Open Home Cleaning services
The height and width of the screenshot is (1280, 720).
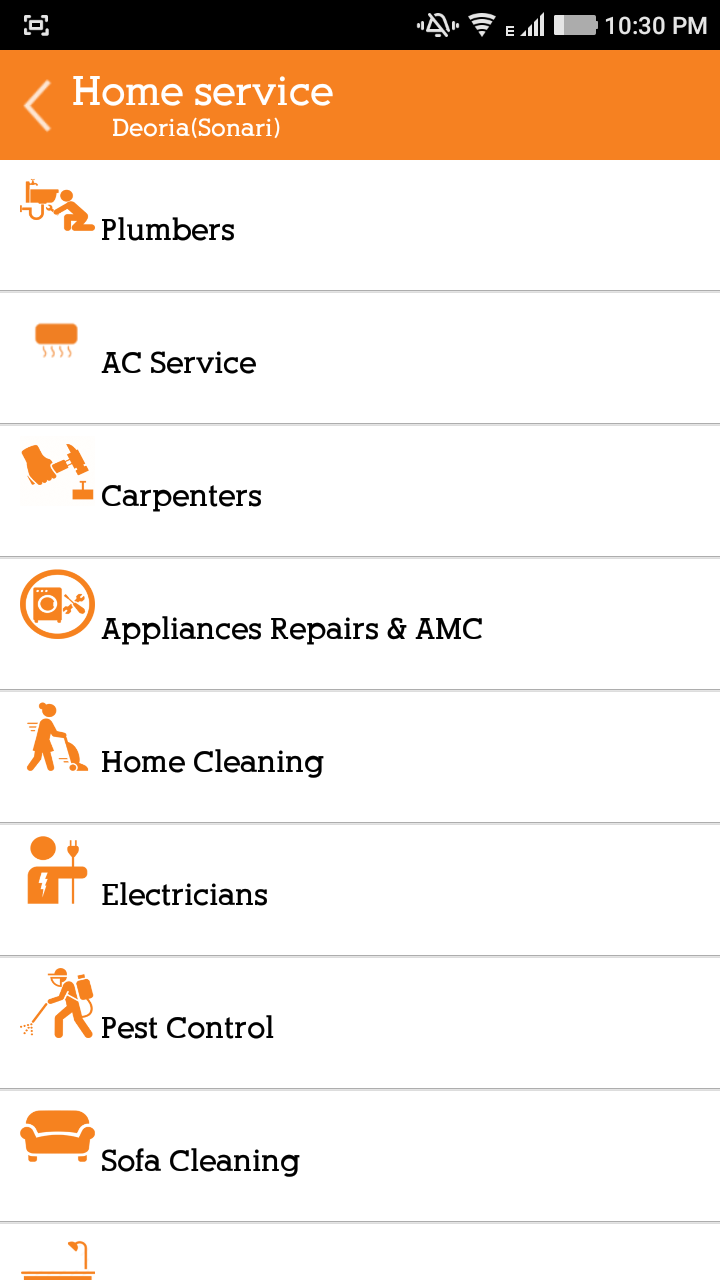(x=360, y=757)
